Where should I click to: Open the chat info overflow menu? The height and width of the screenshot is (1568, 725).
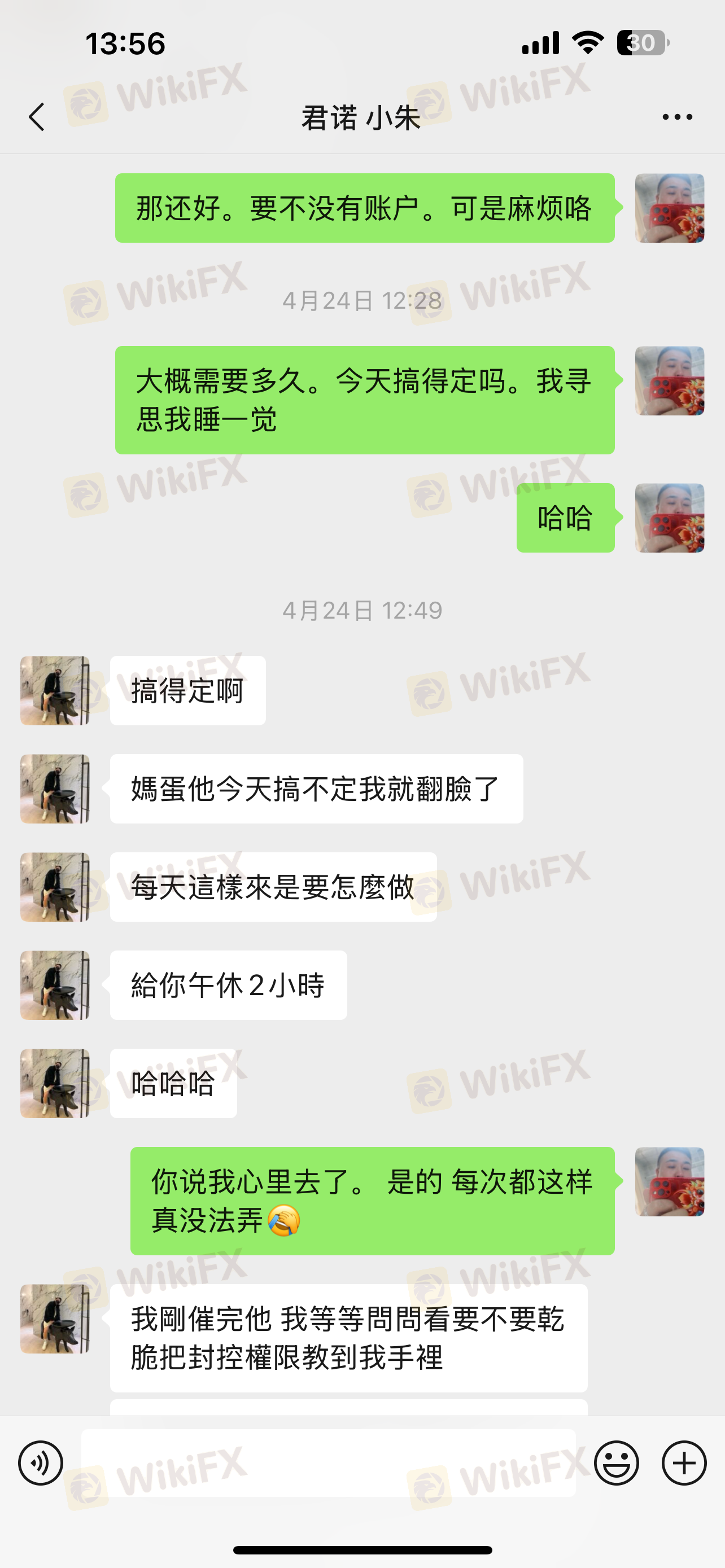click(x=677, y=117)
